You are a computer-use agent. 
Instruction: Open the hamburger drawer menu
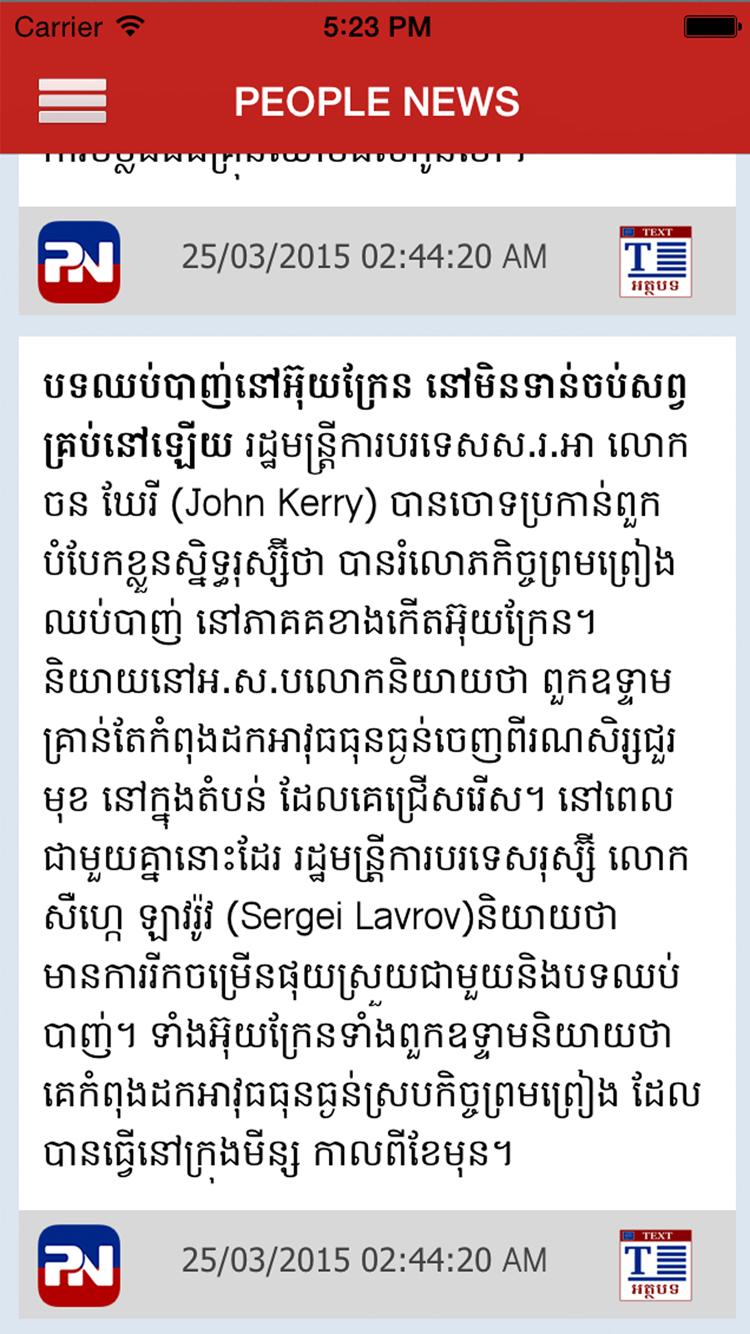point(72,100)
